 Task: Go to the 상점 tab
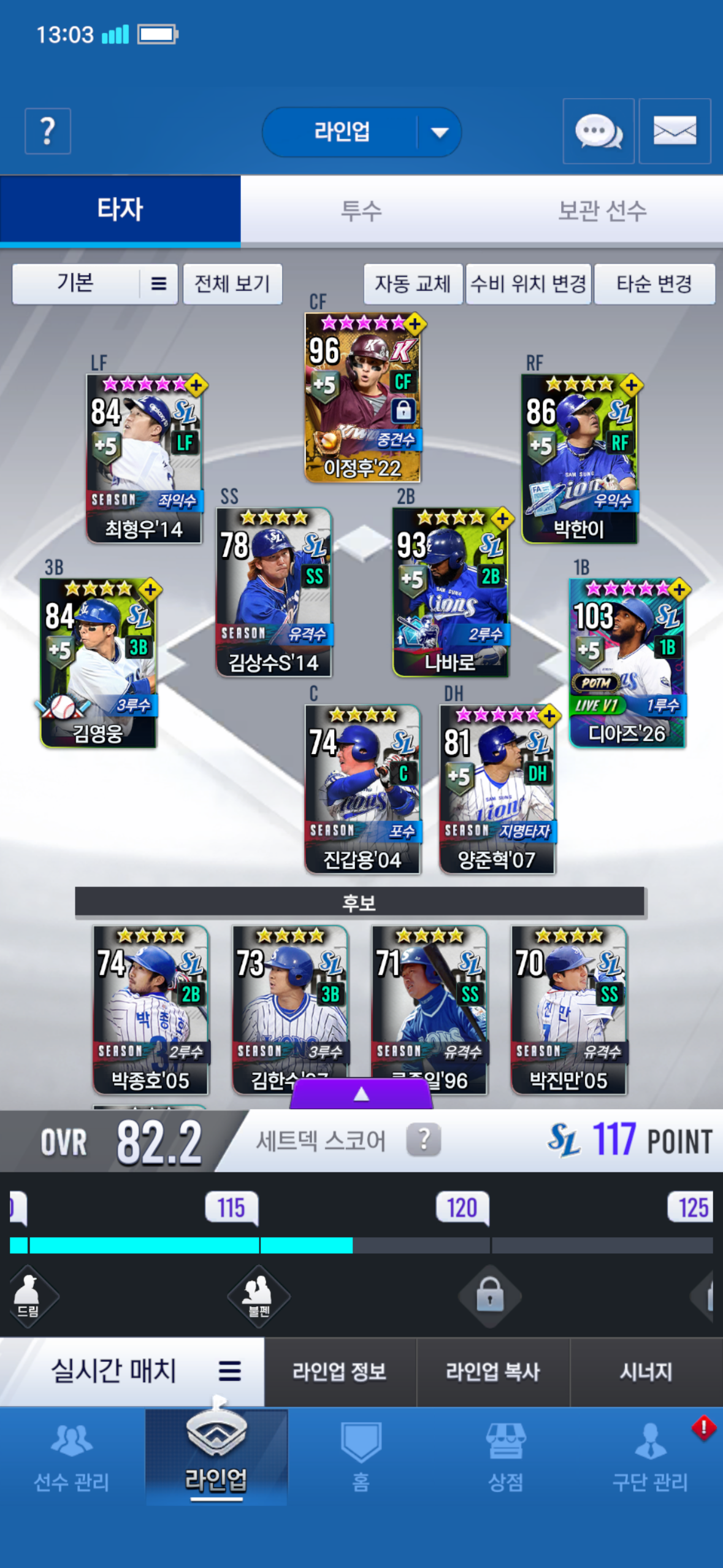(x=505, y=1458)
